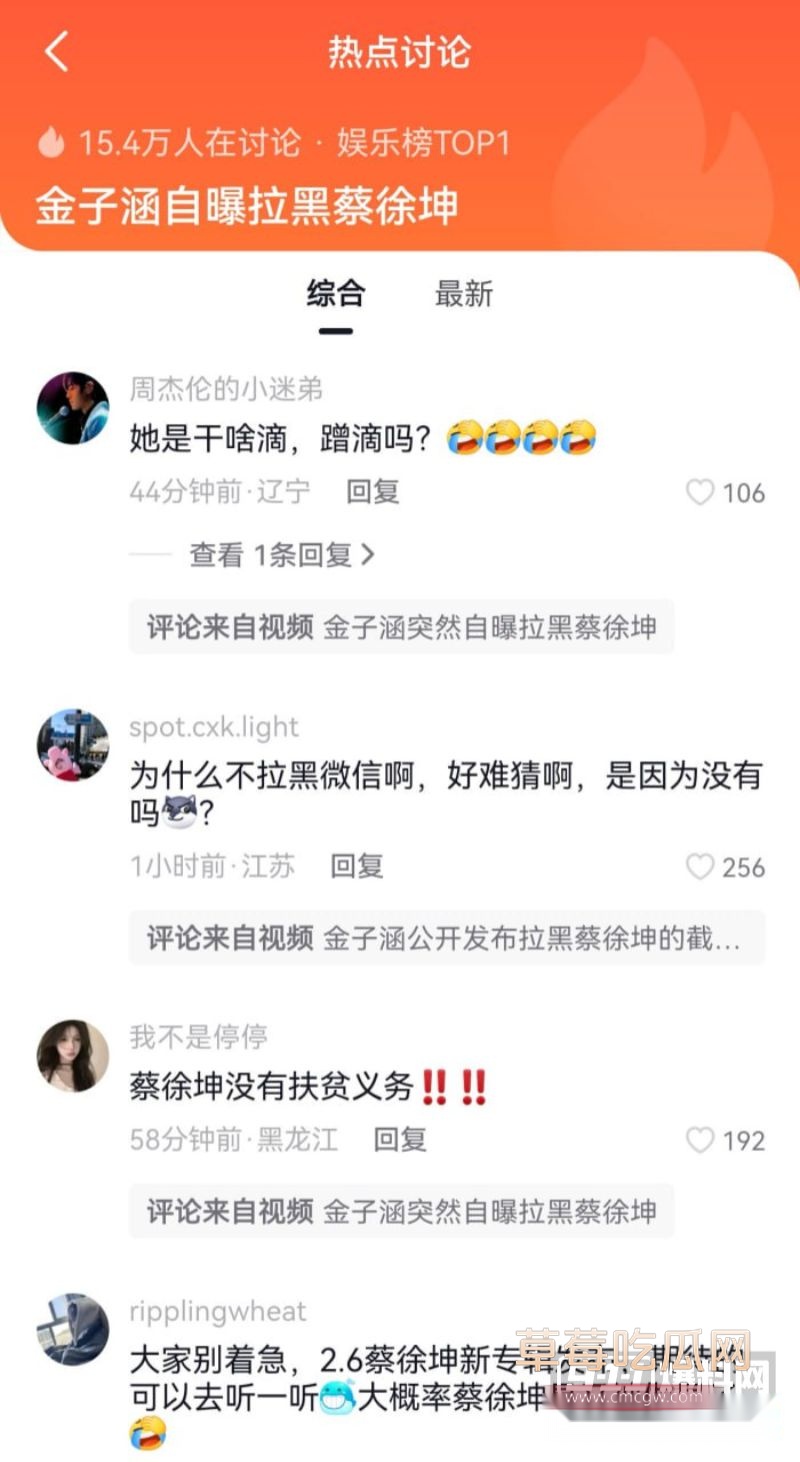
Task: Open 周杰伦的小迷弟's profile avatar
Action: tap(71, 404)
